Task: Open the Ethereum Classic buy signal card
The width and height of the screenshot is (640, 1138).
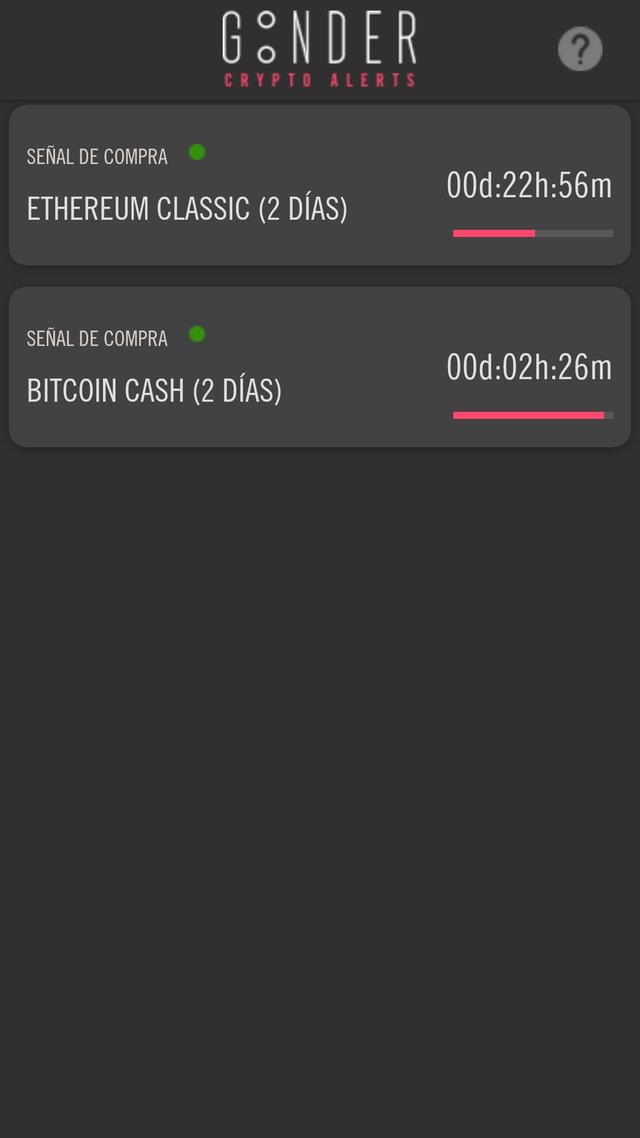Action: coord(319,186)
